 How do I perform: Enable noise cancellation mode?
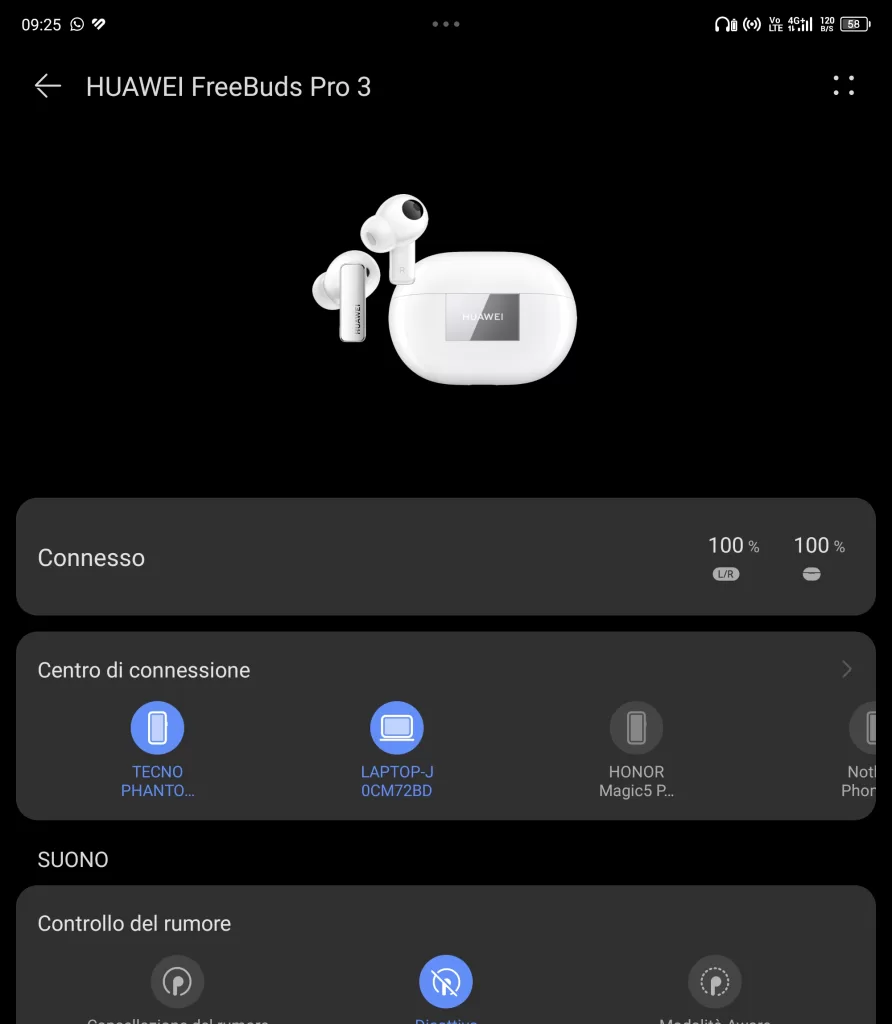(177, 982)
